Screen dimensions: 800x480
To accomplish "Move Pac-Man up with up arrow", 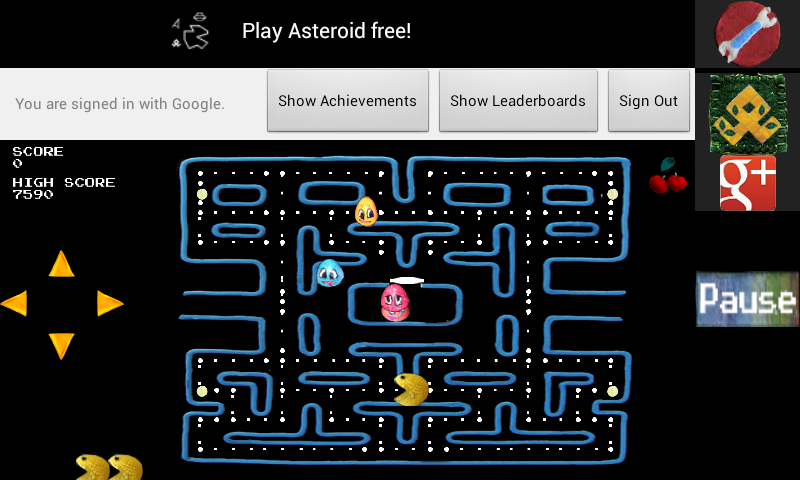I will (62, 264).
